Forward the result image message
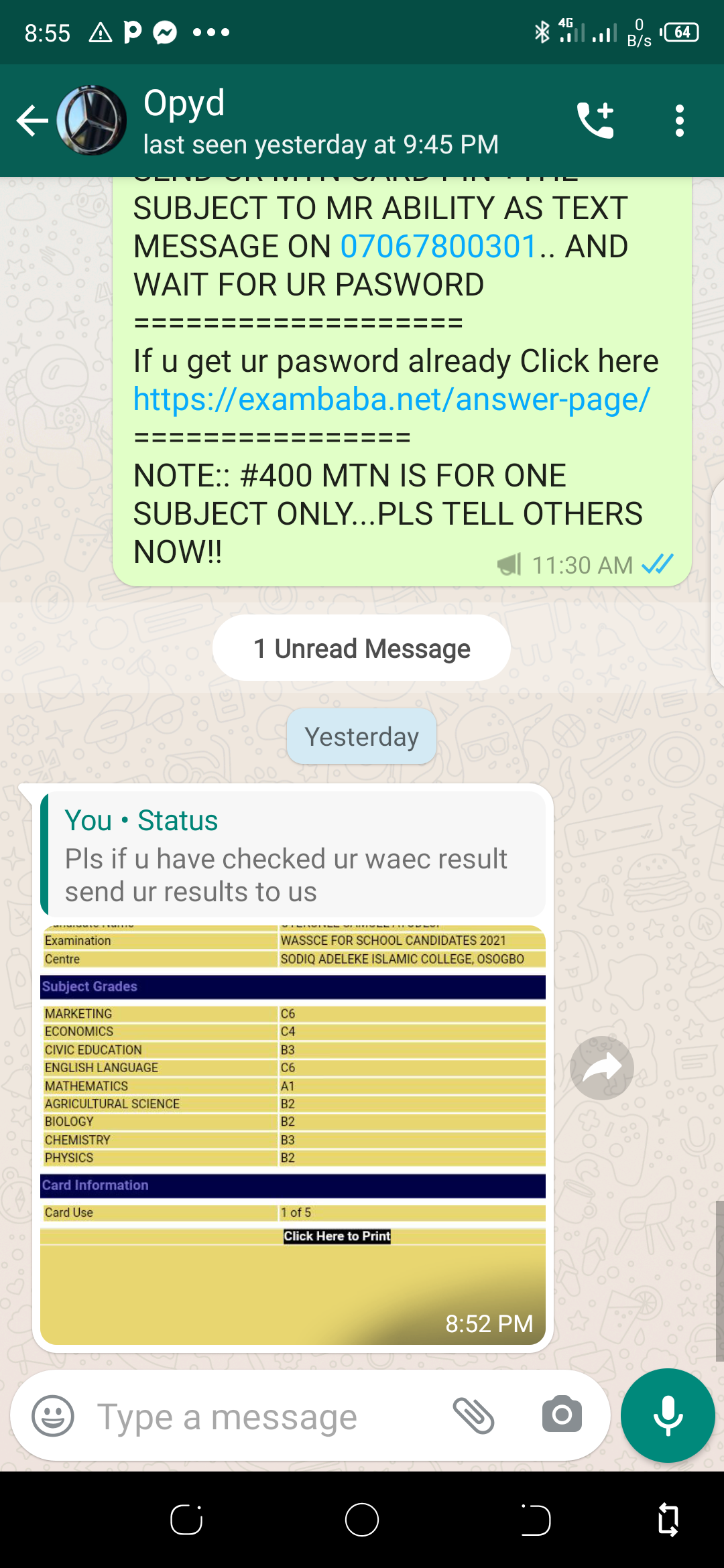This screenshot has width=724, height=1568. coord(601,1068)
